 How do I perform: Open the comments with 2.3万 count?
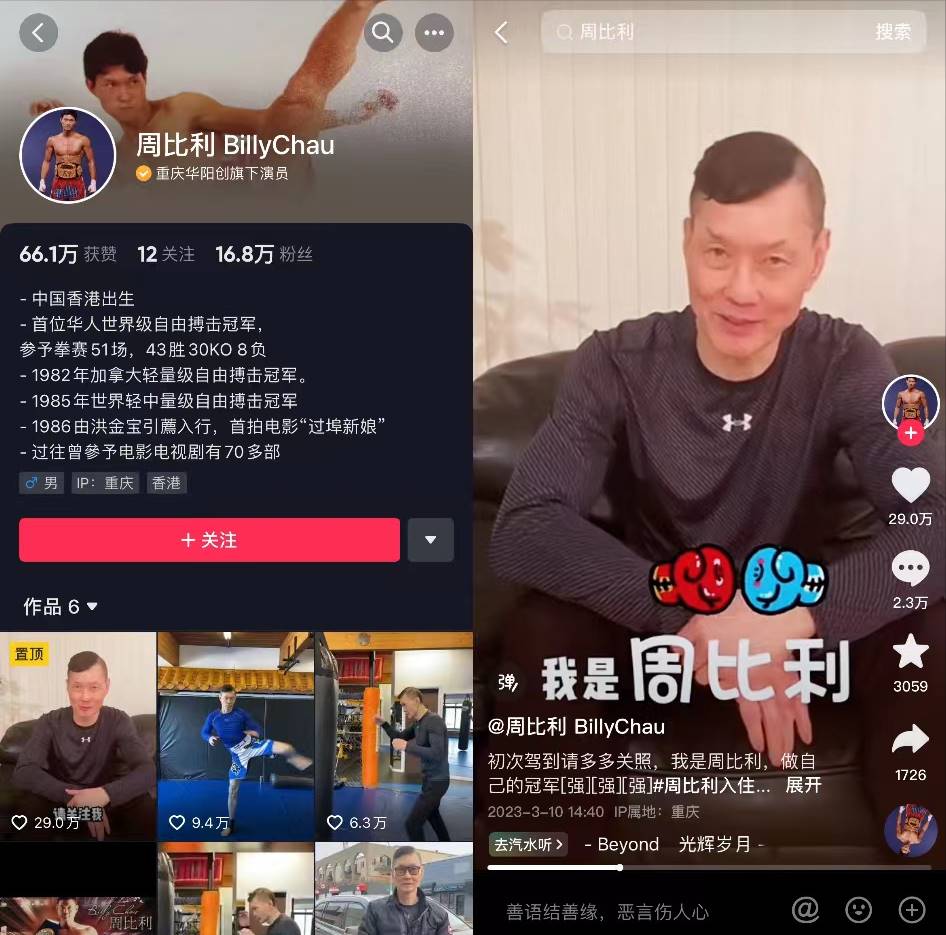[910, 569]
